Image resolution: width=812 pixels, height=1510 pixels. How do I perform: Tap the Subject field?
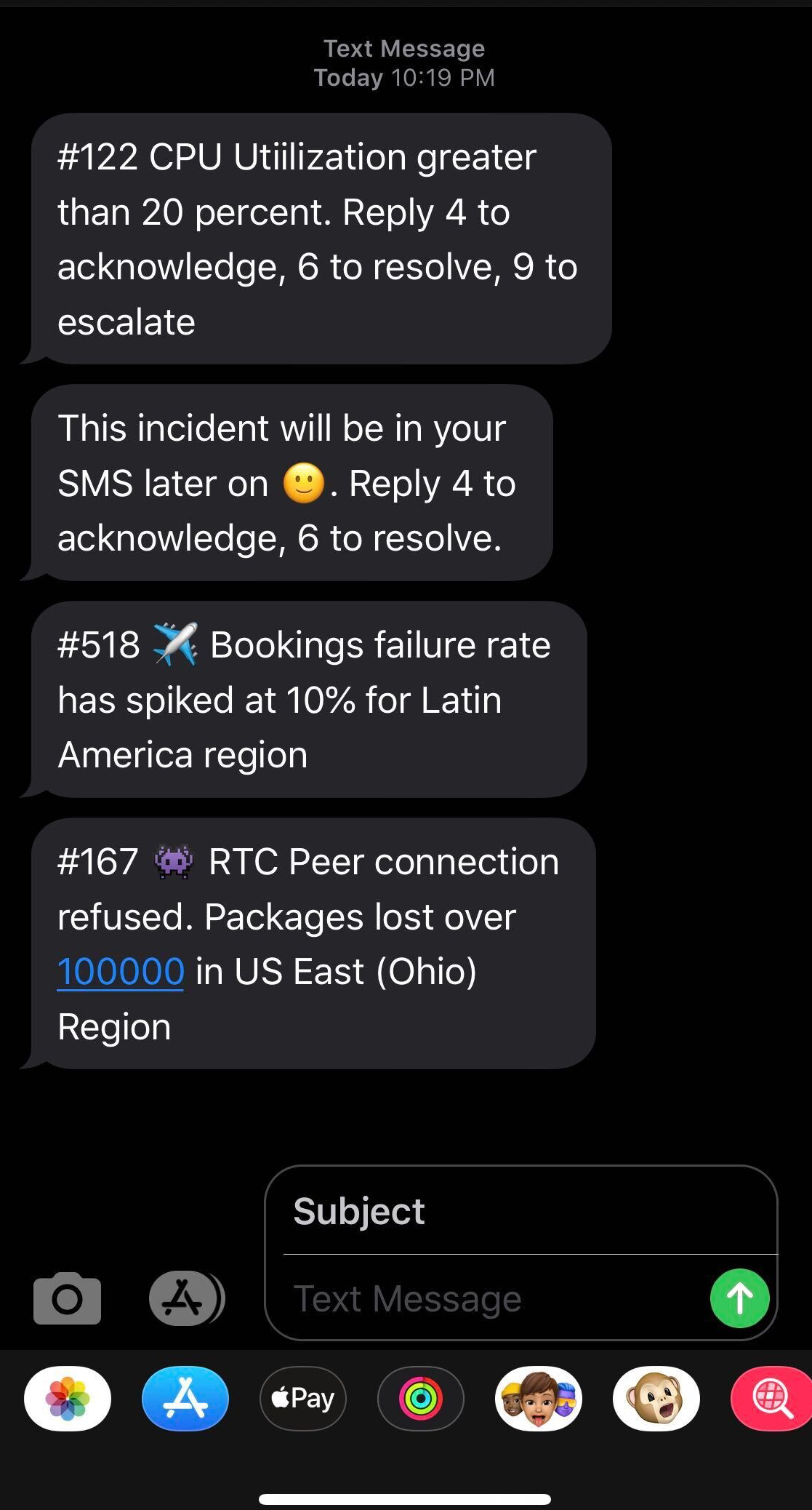(522, 1212)
